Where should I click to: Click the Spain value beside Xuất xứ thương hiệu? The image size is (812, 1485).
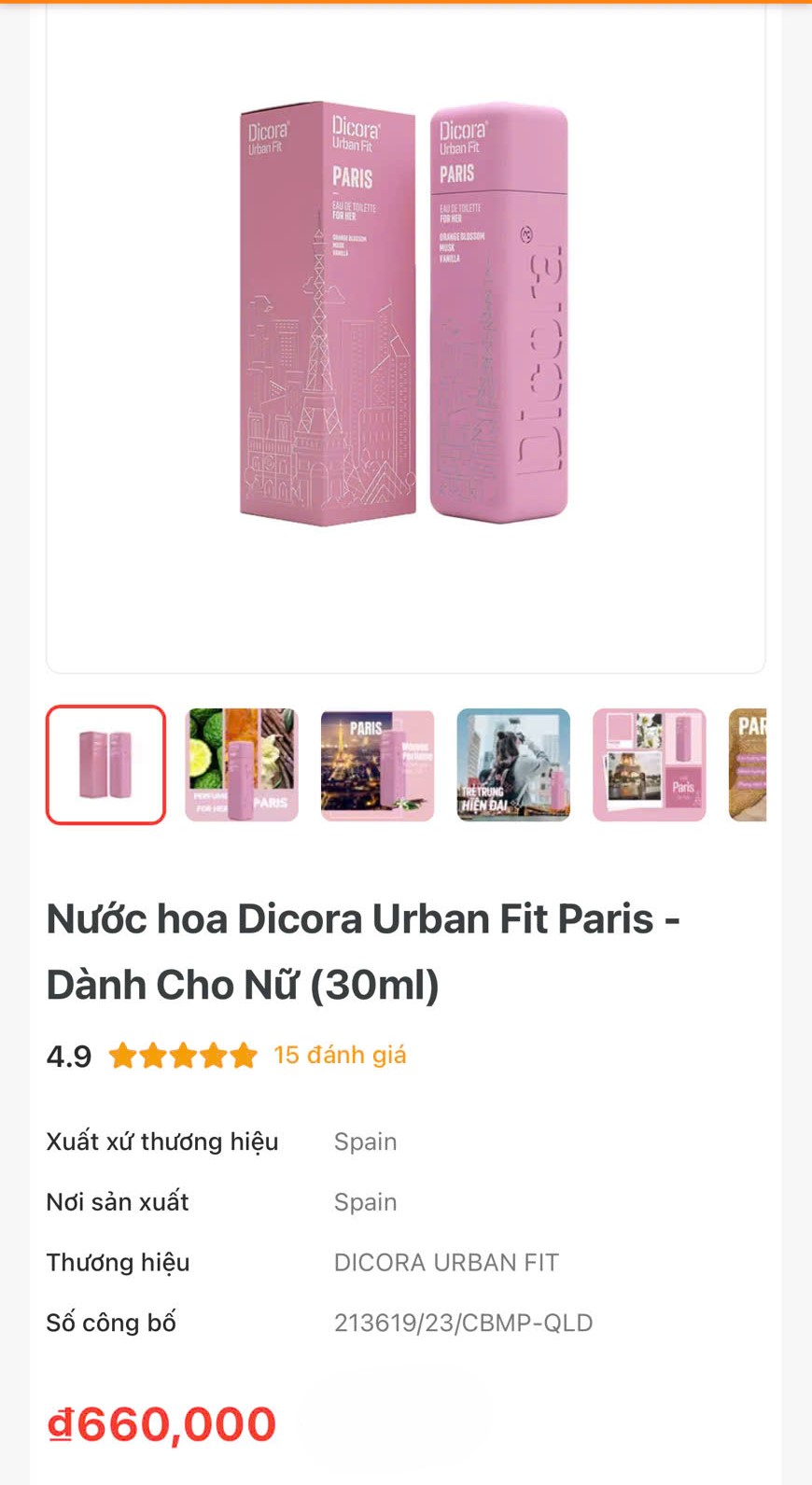pyautogui.click(x=365, y=1141)
